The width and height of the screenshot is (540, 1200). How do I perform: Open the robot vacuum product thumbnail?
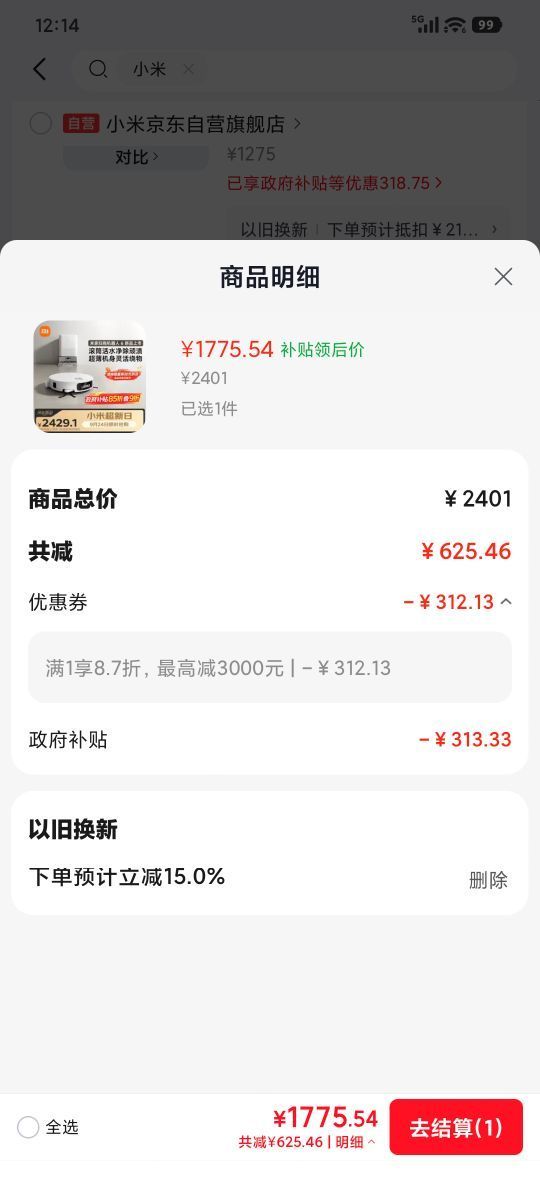pos(90,376)
